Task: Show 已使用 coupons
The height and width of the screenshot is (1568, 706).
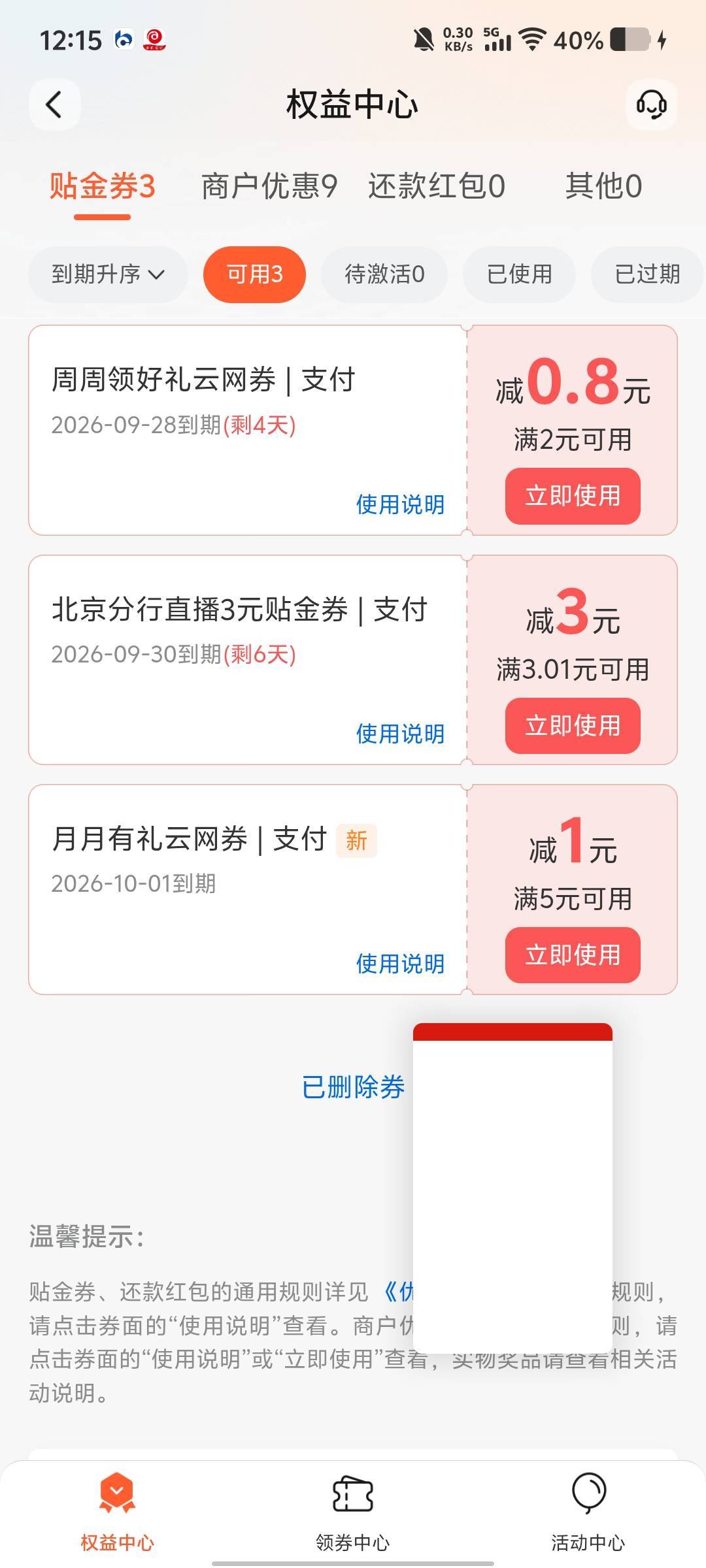Action: [520, 274]
